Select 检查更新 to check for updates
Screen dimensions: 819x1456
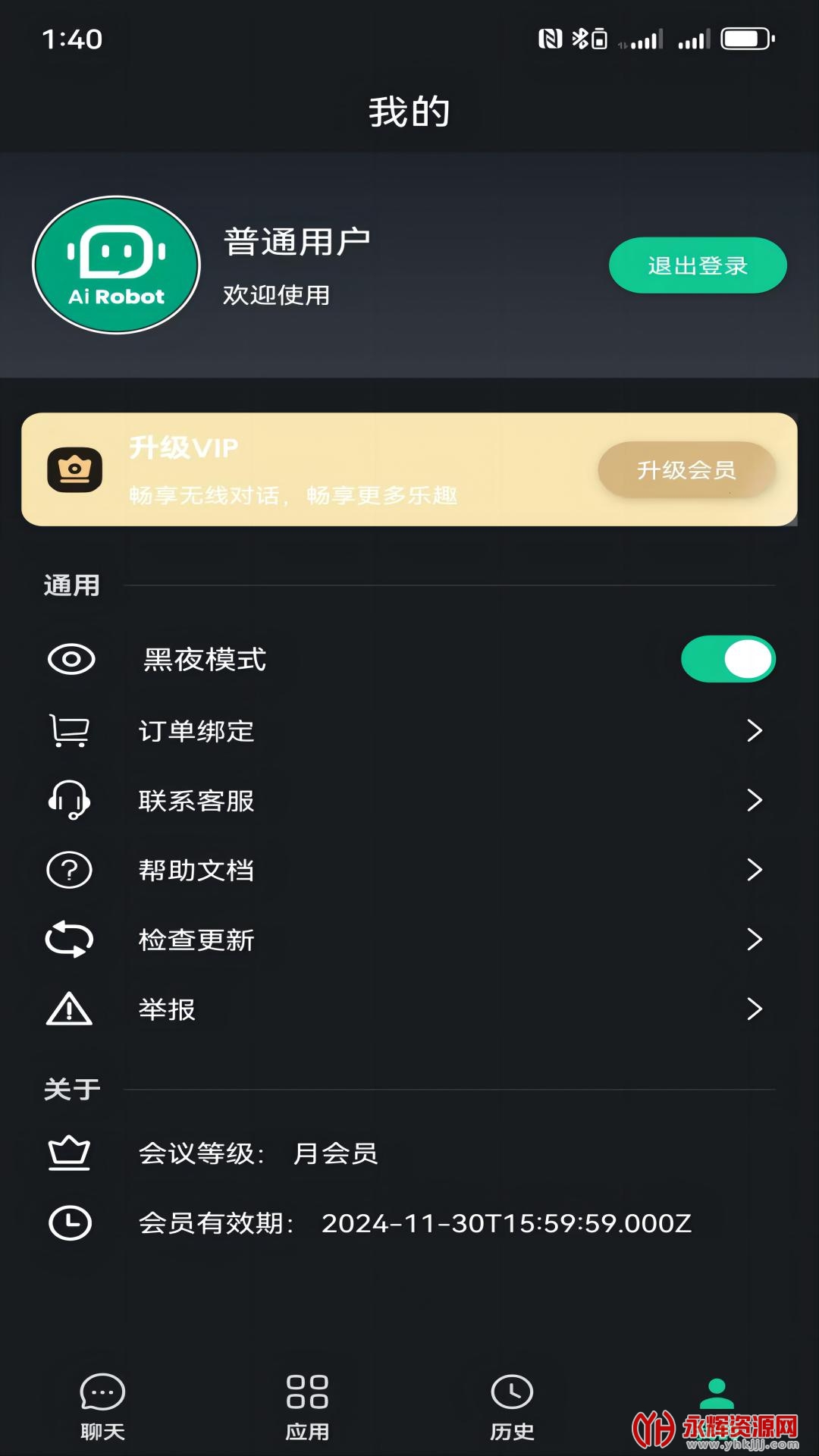409,940
